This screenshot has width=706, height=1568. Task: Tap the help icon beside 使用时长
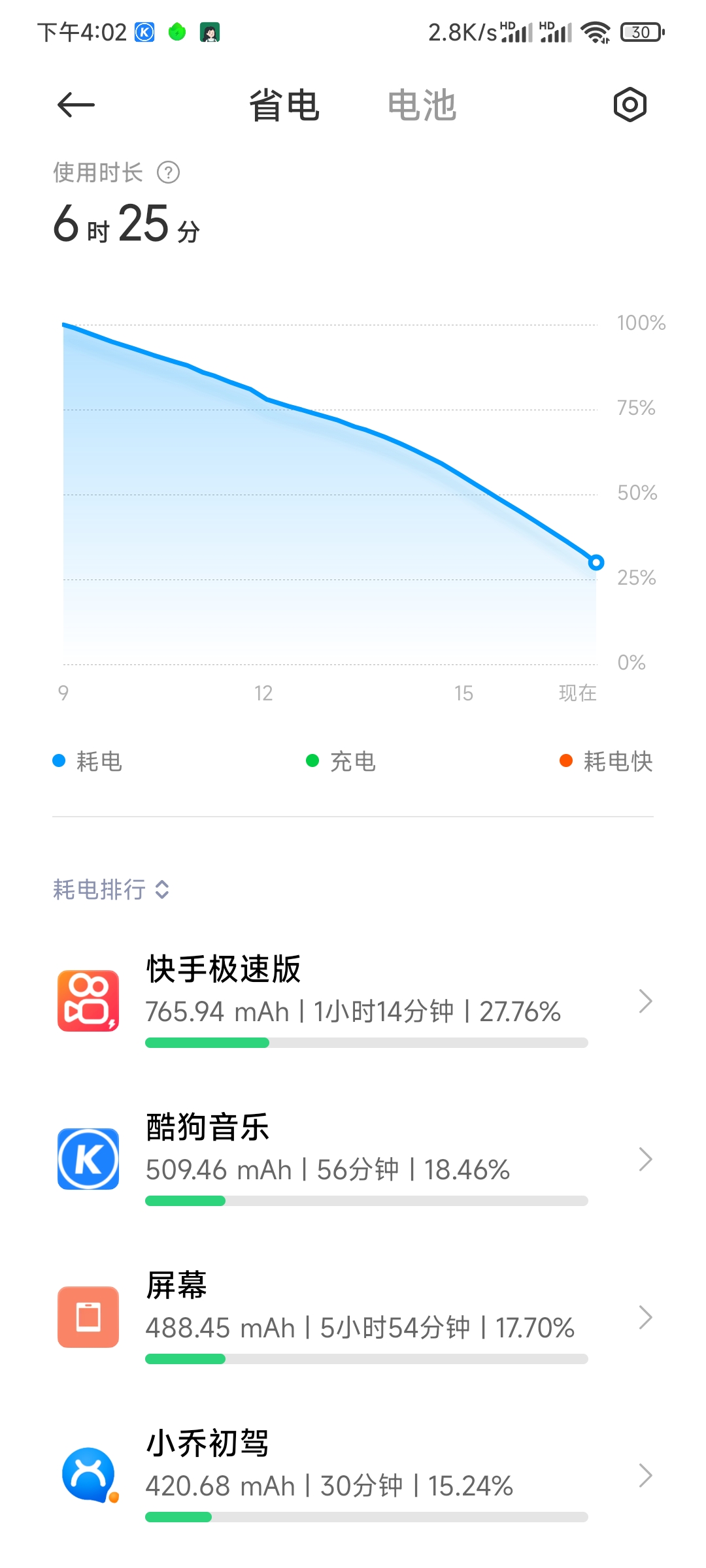click(x=168, y=172)
